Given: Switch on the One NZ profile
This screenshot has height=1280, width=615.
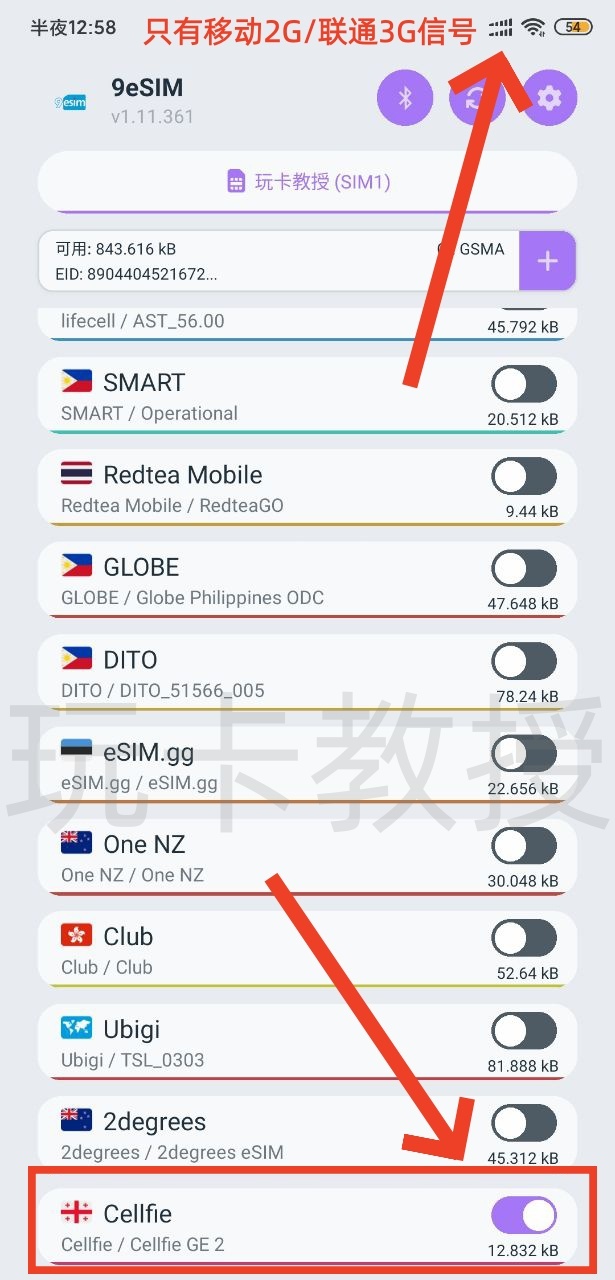Looking at the screenshot, I should [x=524, y=846].
